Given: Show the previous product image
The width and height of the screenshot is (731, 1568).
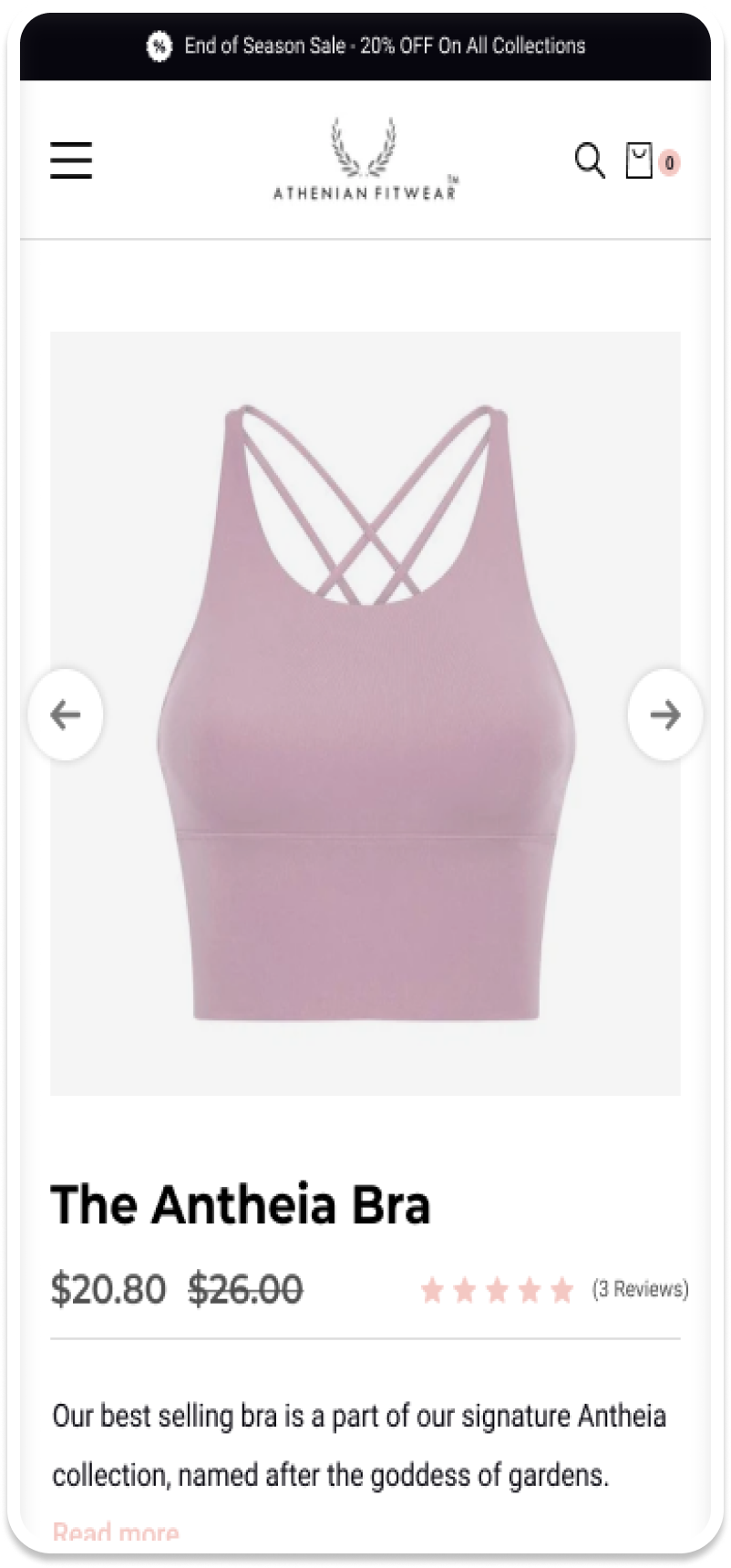Looking at the screenshot, I should [66, 715].
